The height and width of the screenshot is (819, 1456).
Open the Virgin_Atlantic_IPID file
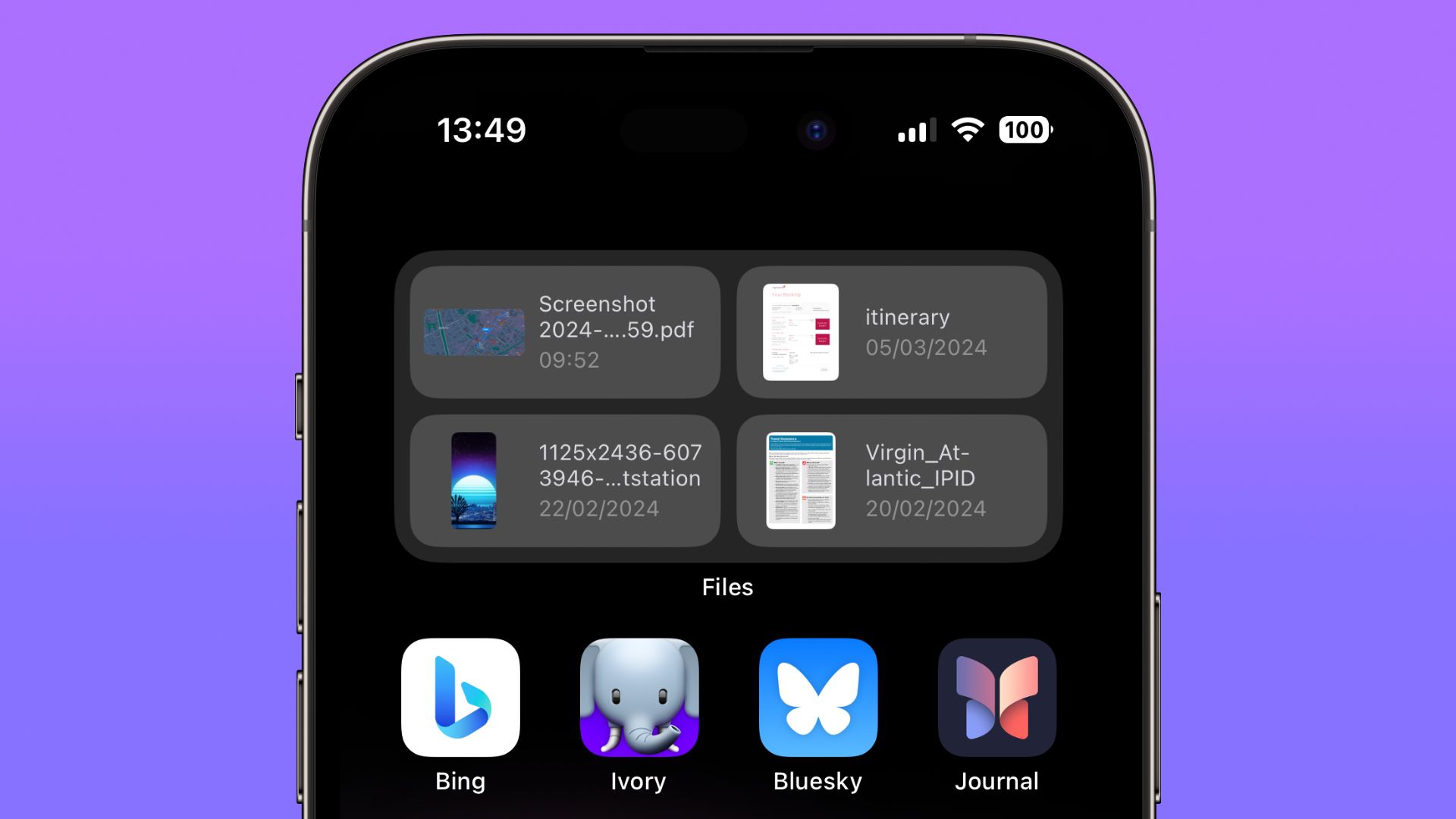click(892, 481)
